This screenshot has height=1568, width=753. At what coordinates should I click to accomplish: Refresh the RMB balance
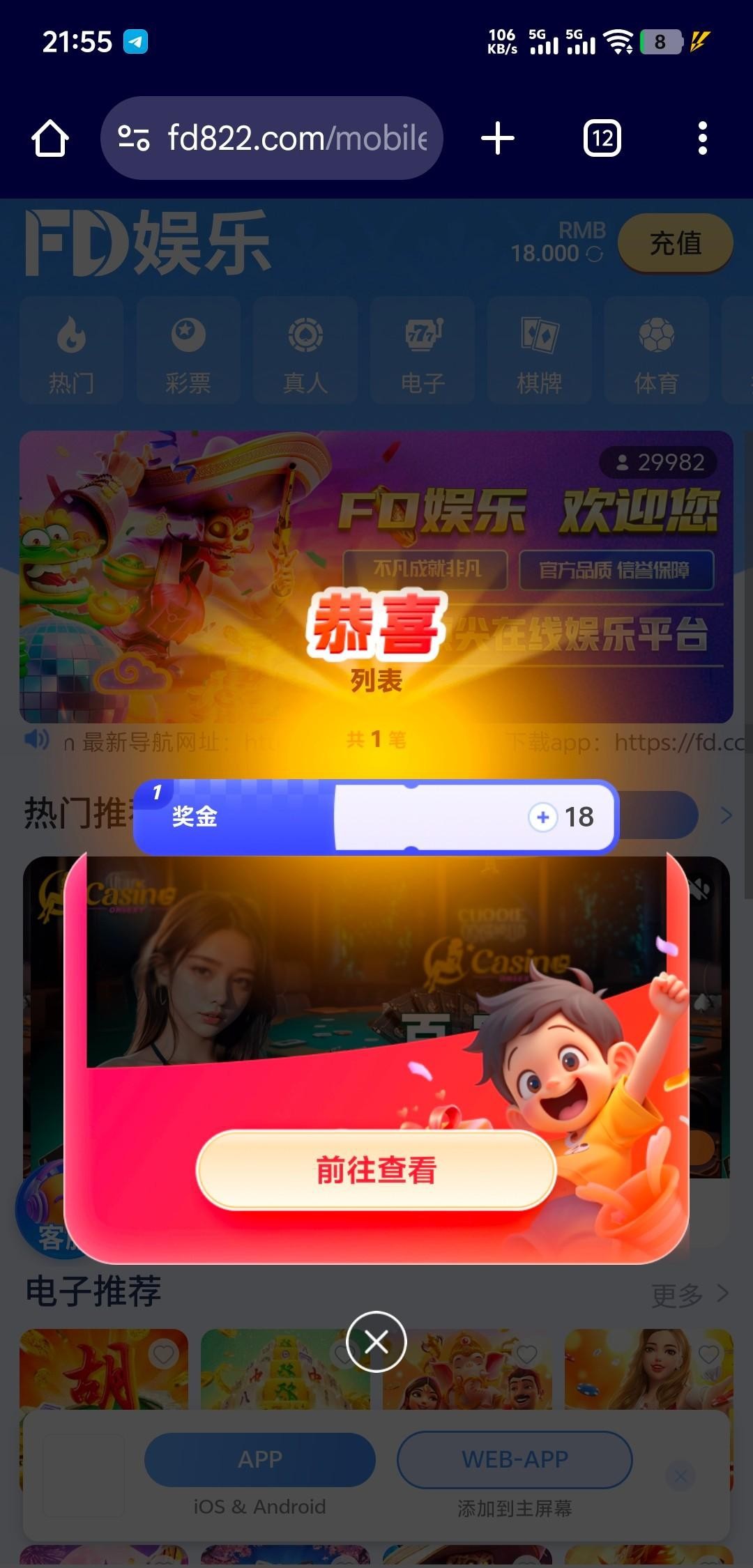tap(595, 254)
